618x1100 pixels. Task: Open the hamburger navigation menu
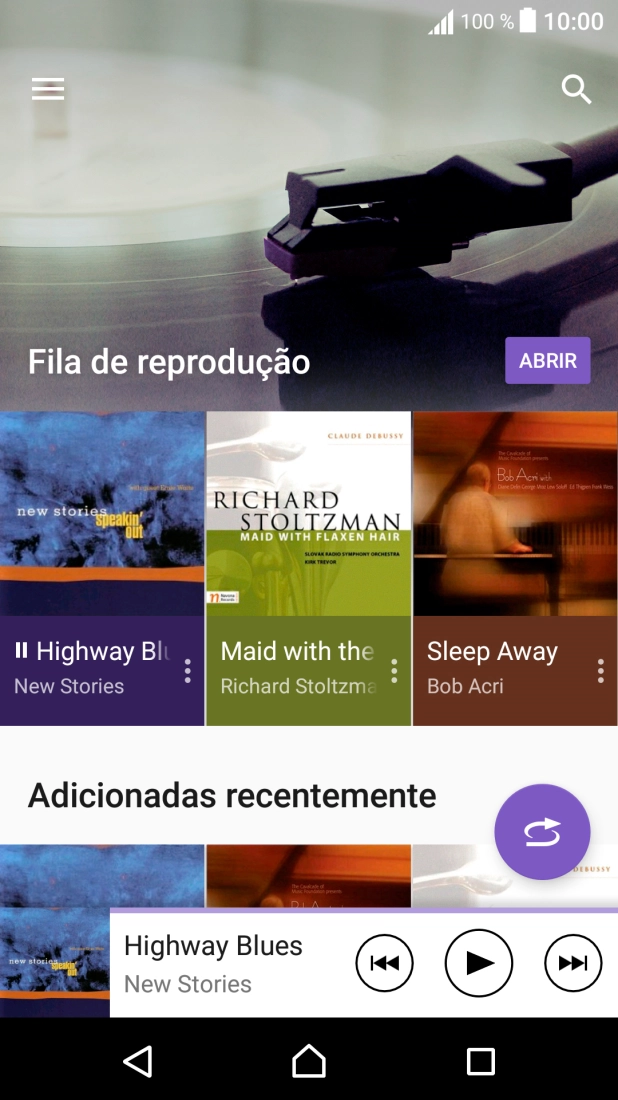coord(48,90)
